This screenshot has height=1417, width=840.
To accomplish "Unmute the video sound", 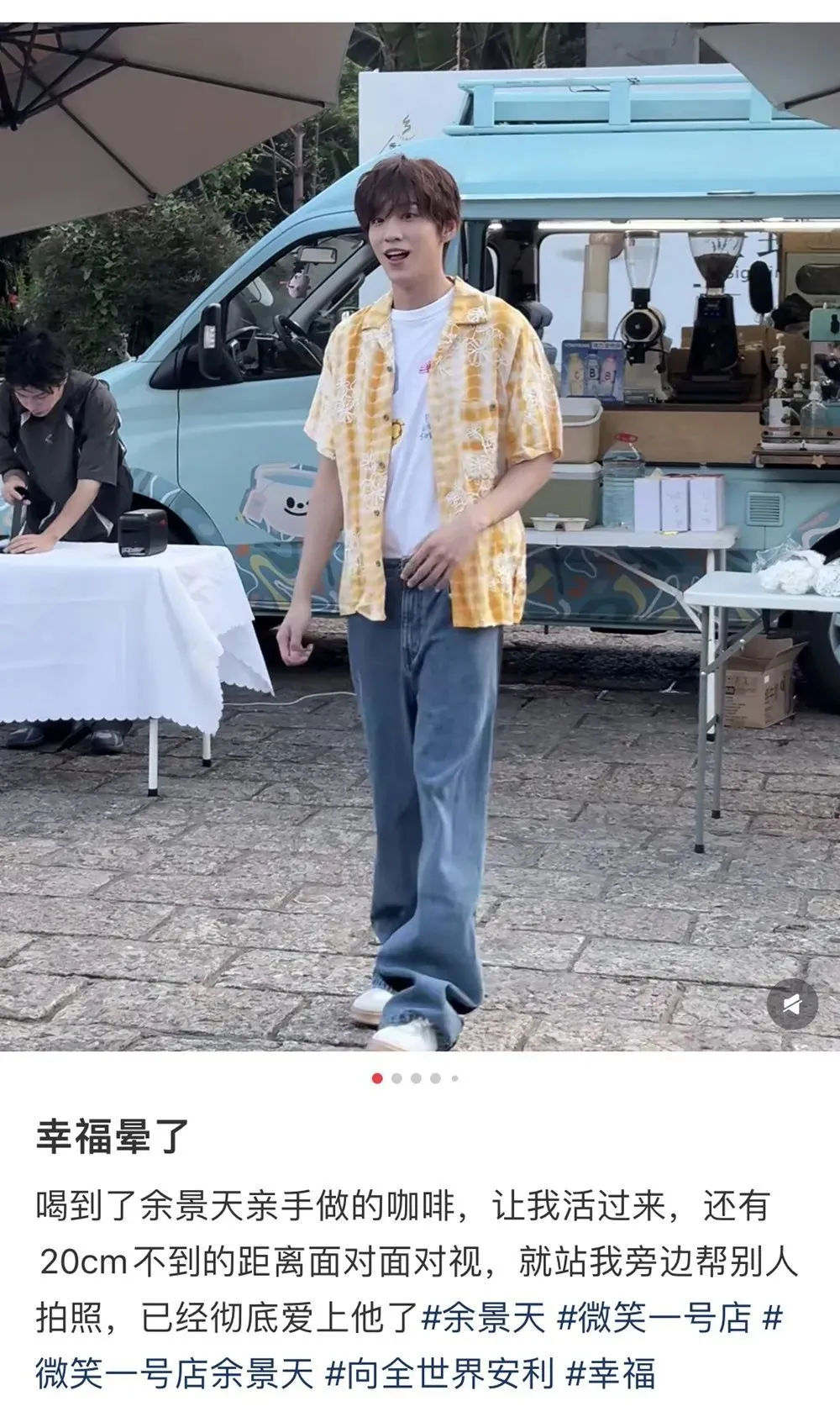I will 793,1004.
